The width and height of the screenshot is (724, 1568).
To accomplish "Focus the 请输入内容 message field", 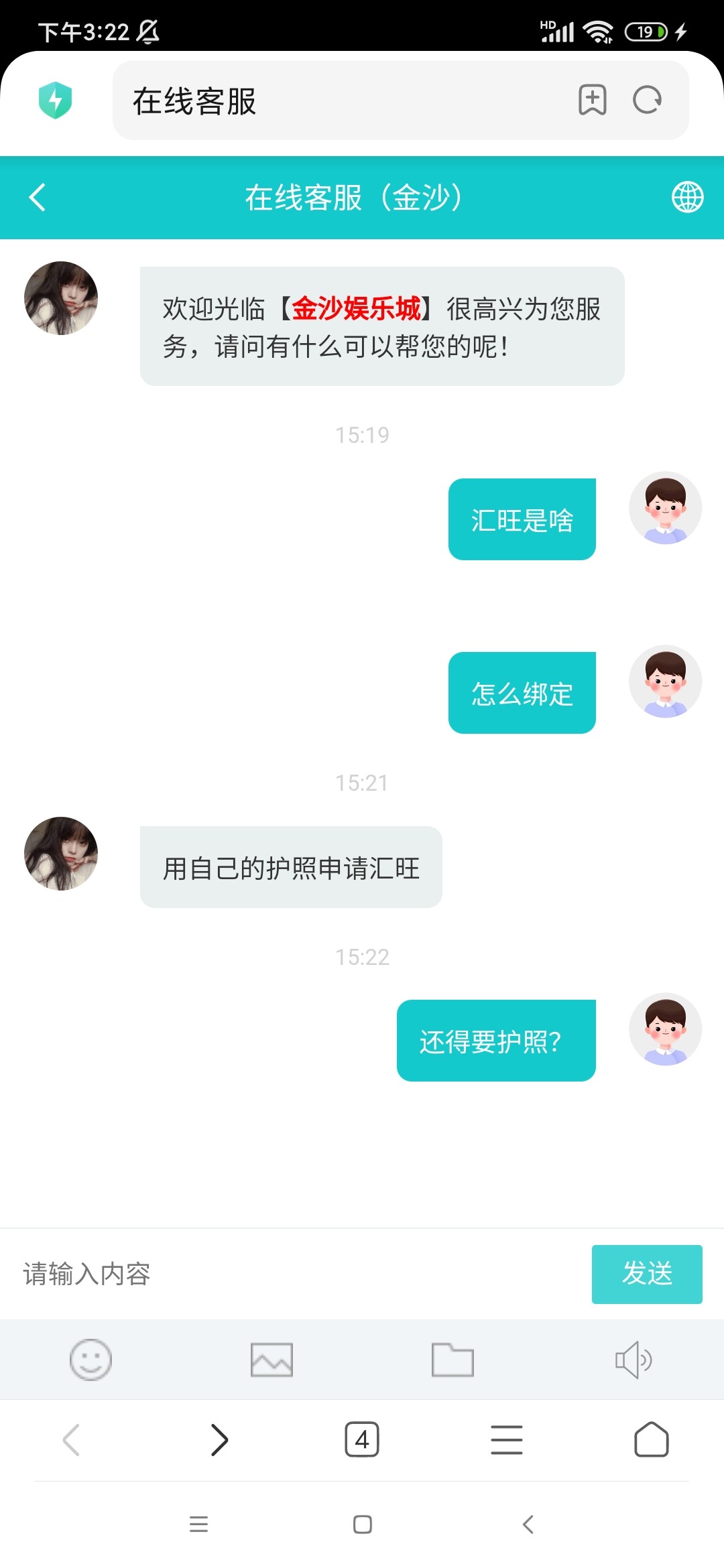I will tap(295, 1274).
